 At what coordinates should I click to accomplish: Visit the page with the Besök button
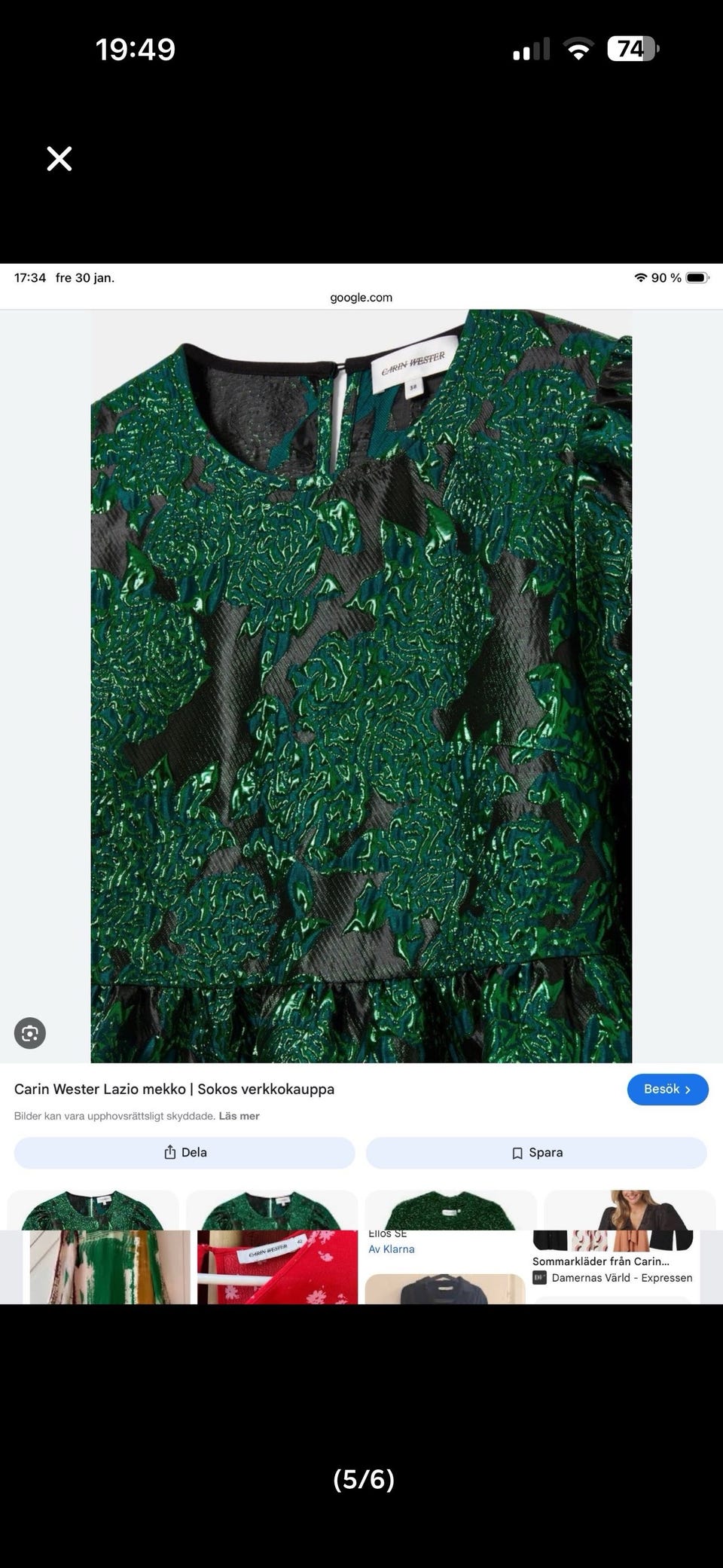[x=667, y=1089]
